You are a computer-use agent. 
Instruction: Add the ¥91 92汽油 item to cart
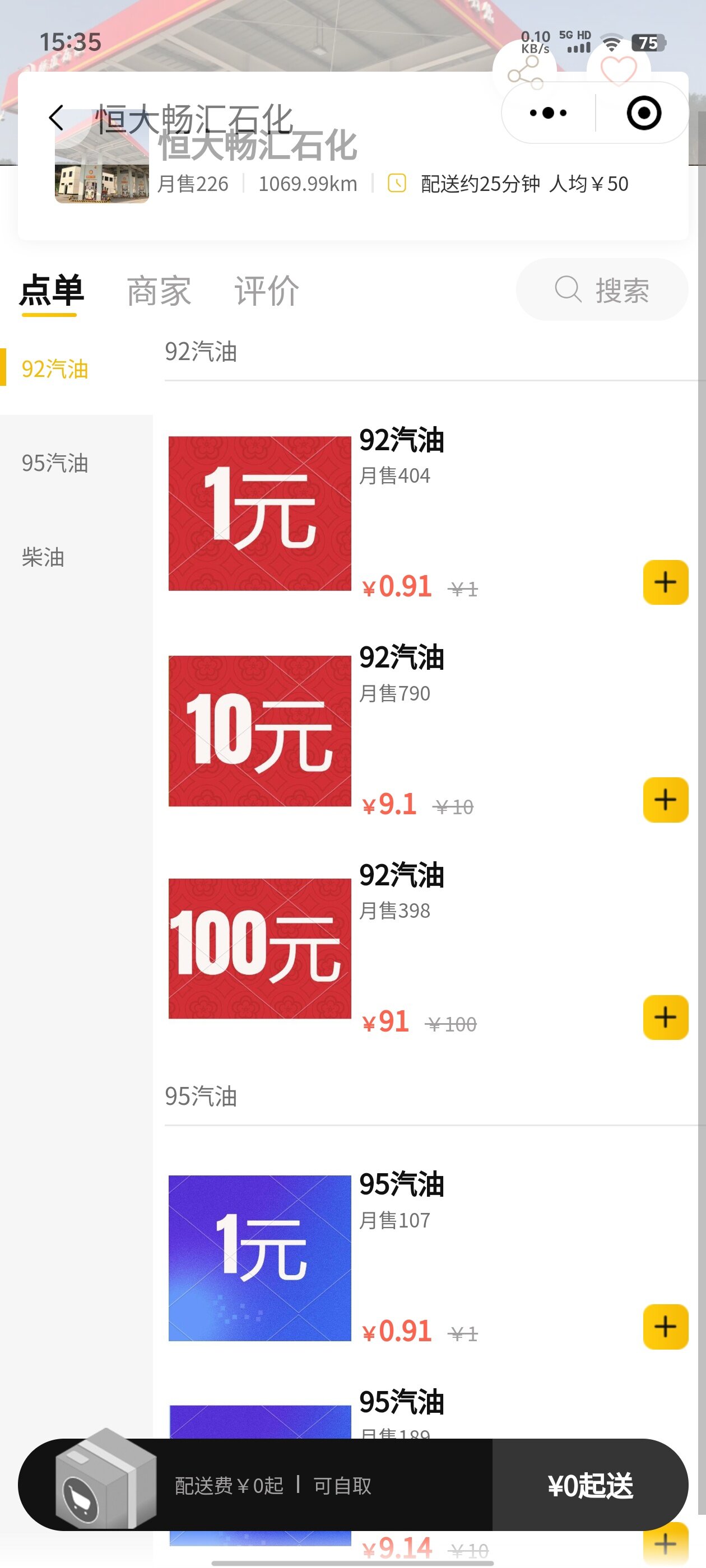click(x=665, y=1017)
